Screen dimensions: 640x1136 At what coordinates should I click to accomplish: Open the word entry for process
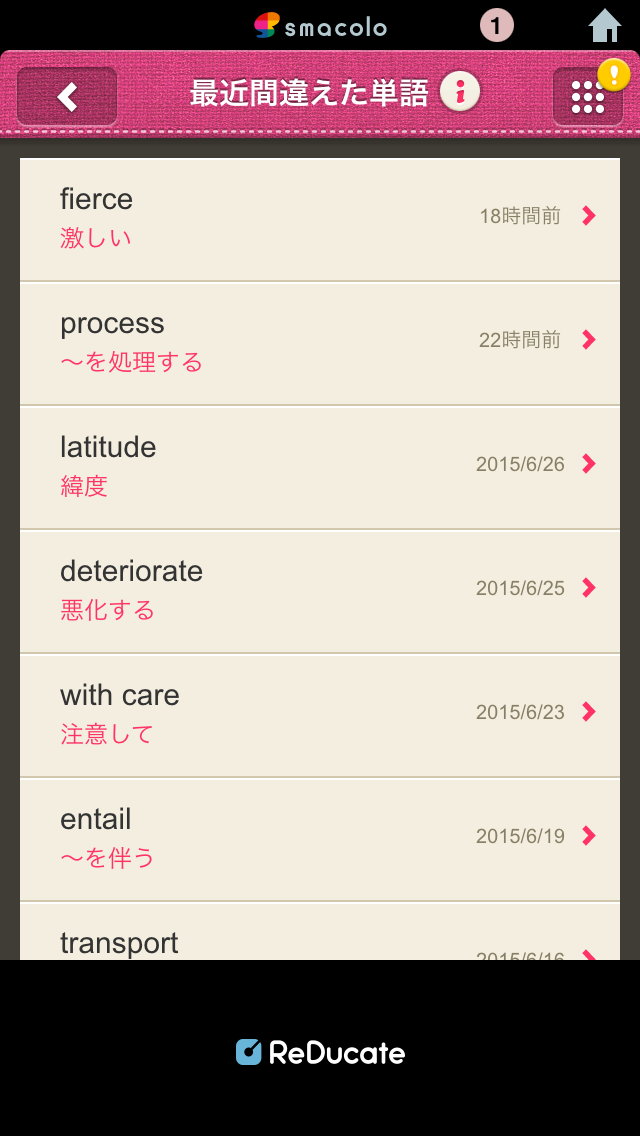click(x=320, y=343)
